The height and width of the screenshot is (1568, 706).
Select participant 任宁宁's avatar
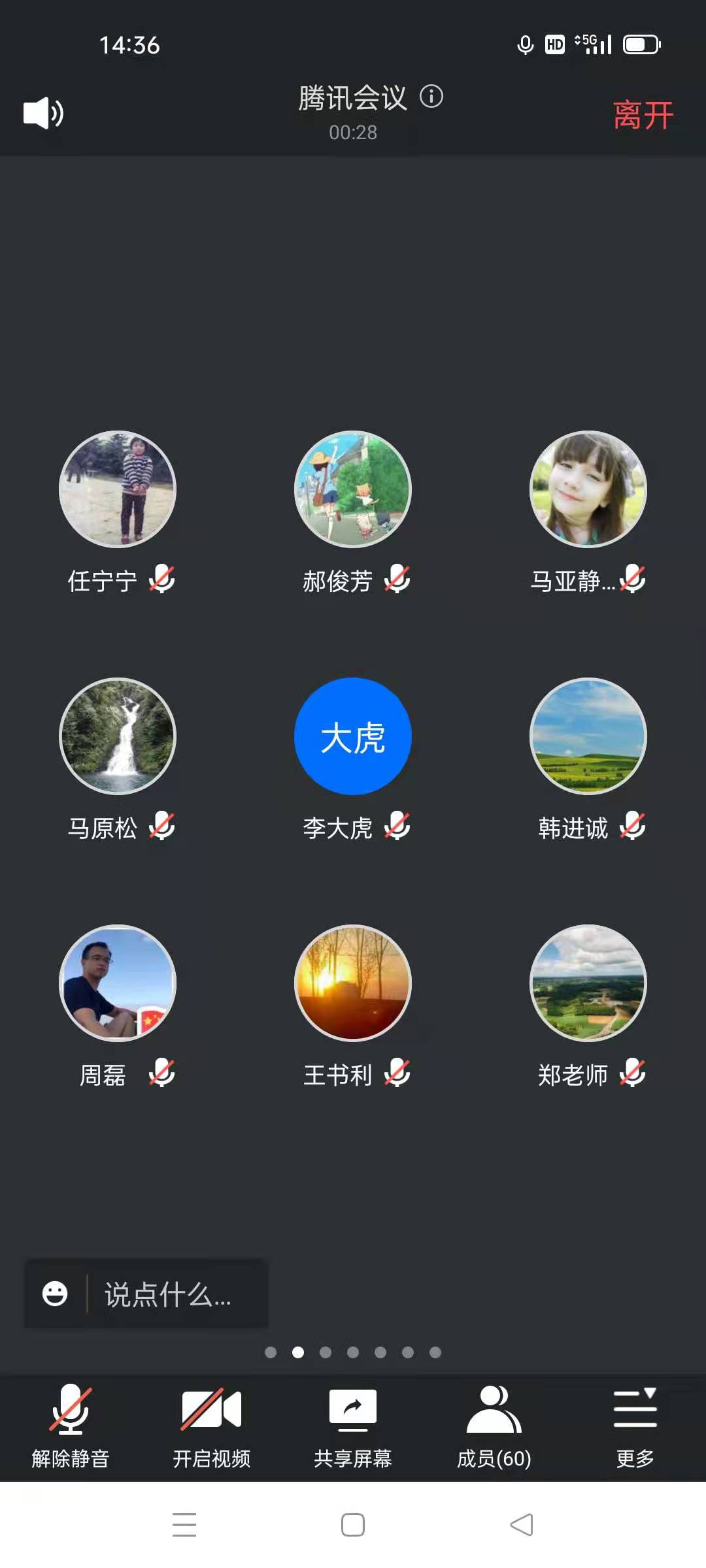118,489
